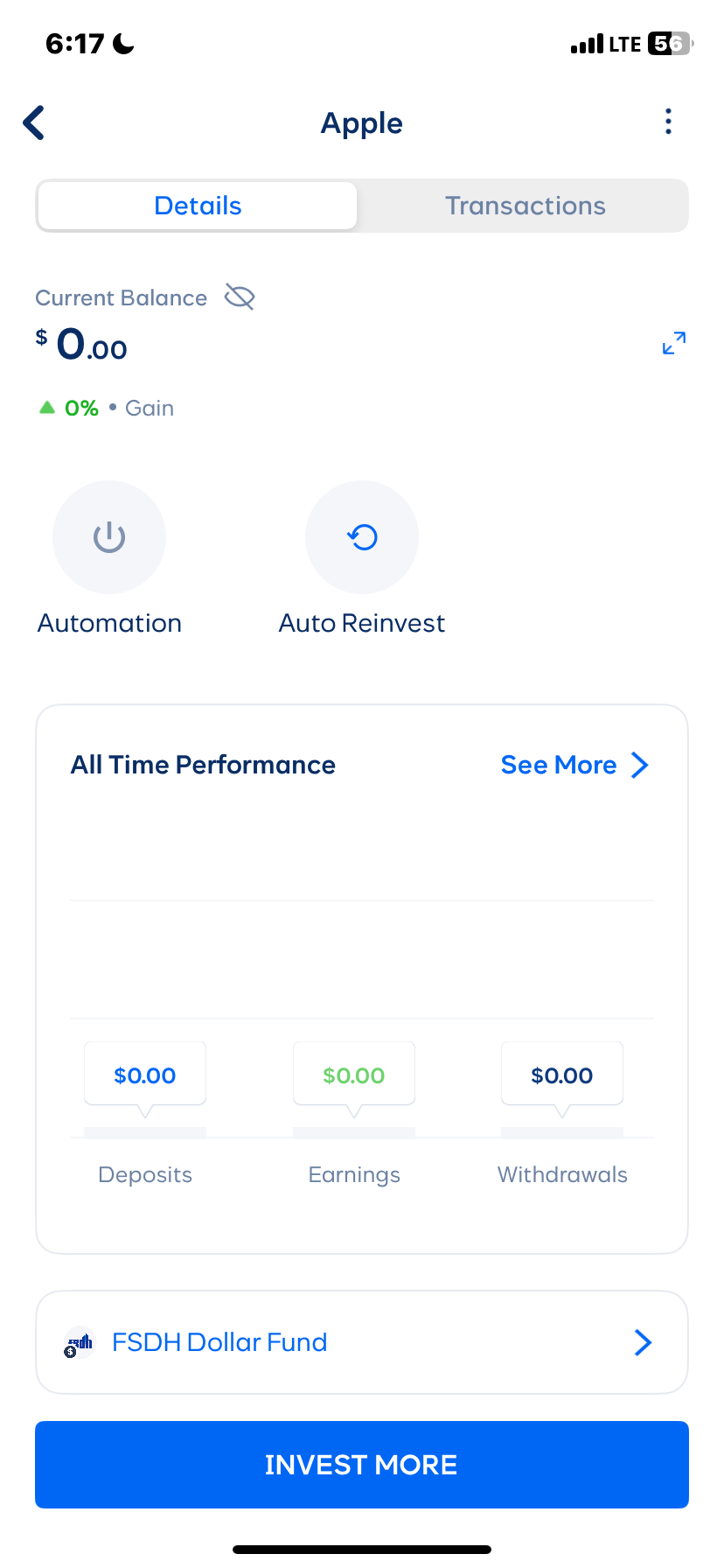Viewport: 724px width, 1568px height.
Task: Select the Details tab
Action: click(198, 205)
